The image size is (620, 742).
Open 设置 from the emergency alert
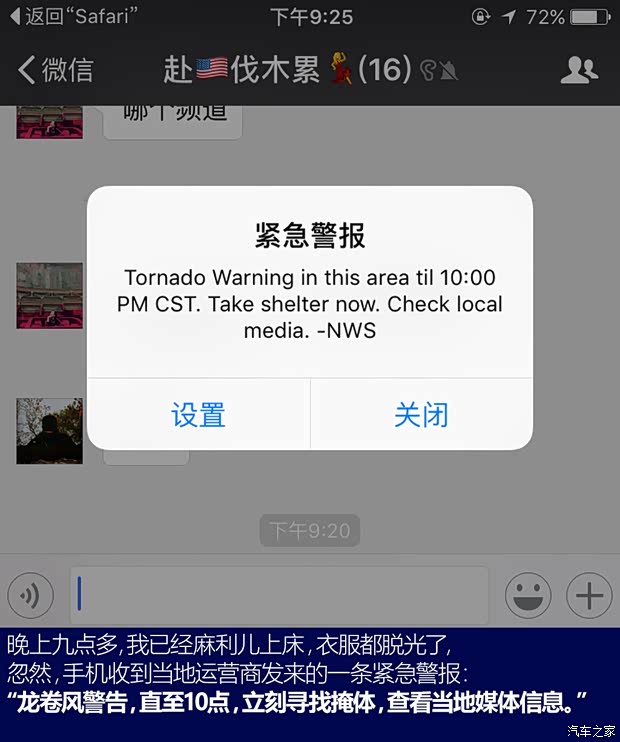(x=198, y=414)
